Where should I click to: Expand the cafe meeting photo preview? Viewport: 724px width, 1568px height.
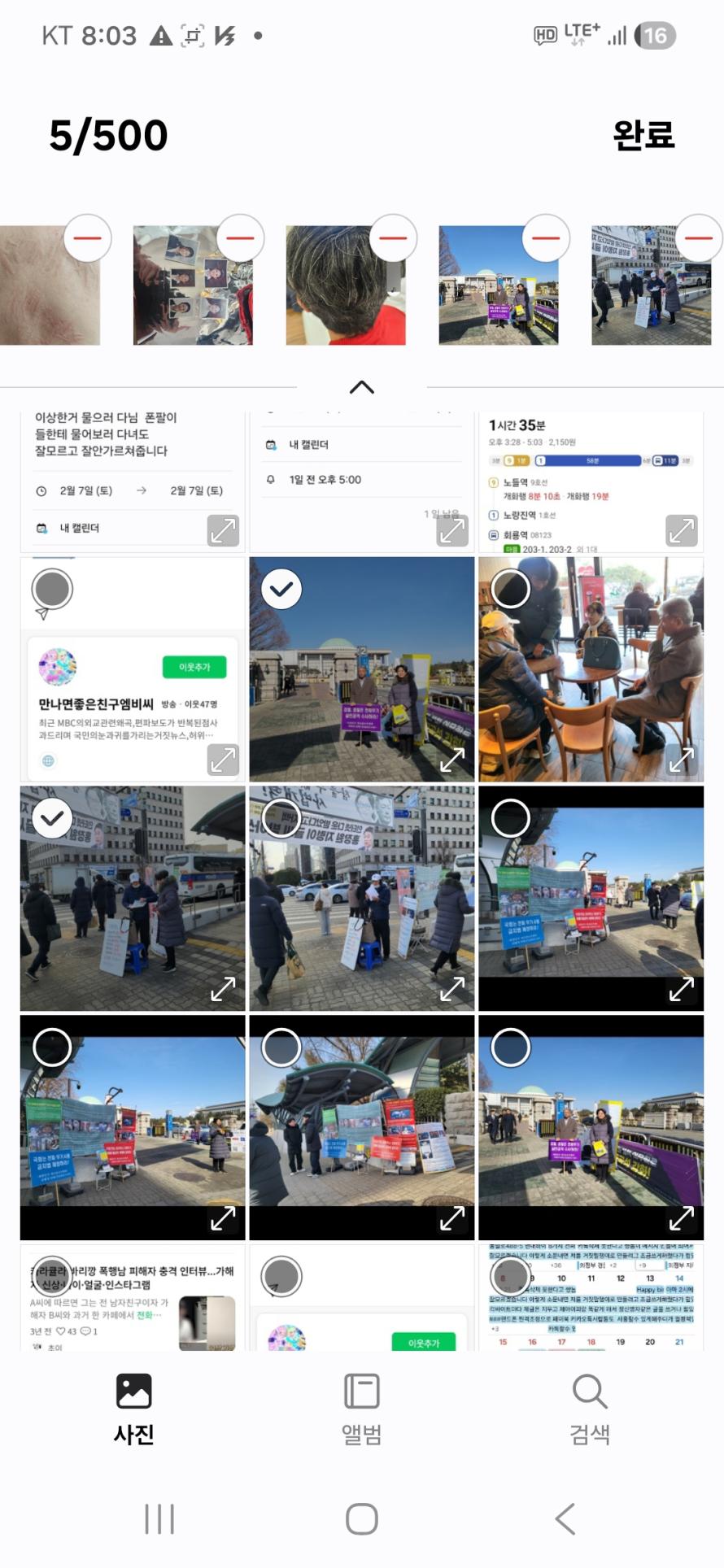point(681,760)
